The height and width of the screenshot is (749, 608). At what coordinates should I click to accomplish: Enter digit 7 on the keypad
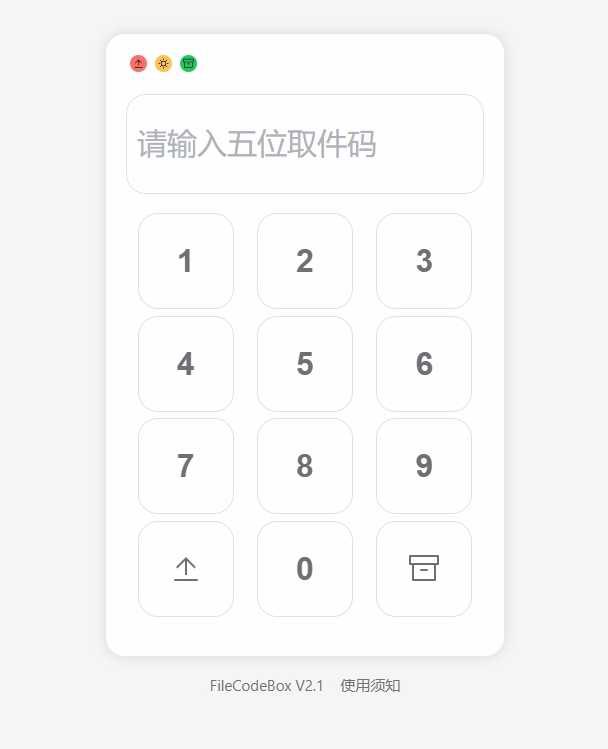click(x=186, y=466)
